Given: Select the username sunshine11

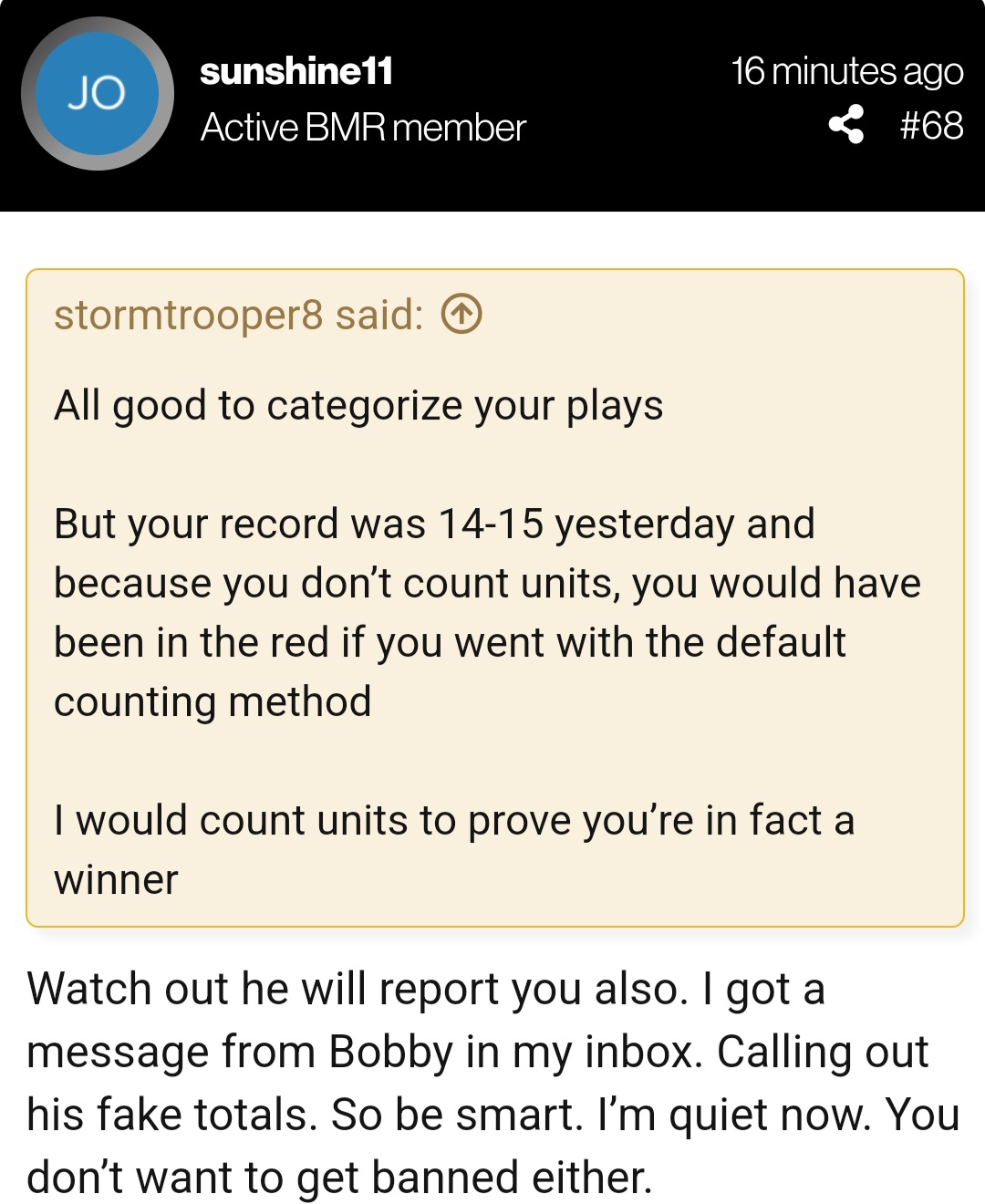Looking at the screenshot, I should click(x=297, y=73).
